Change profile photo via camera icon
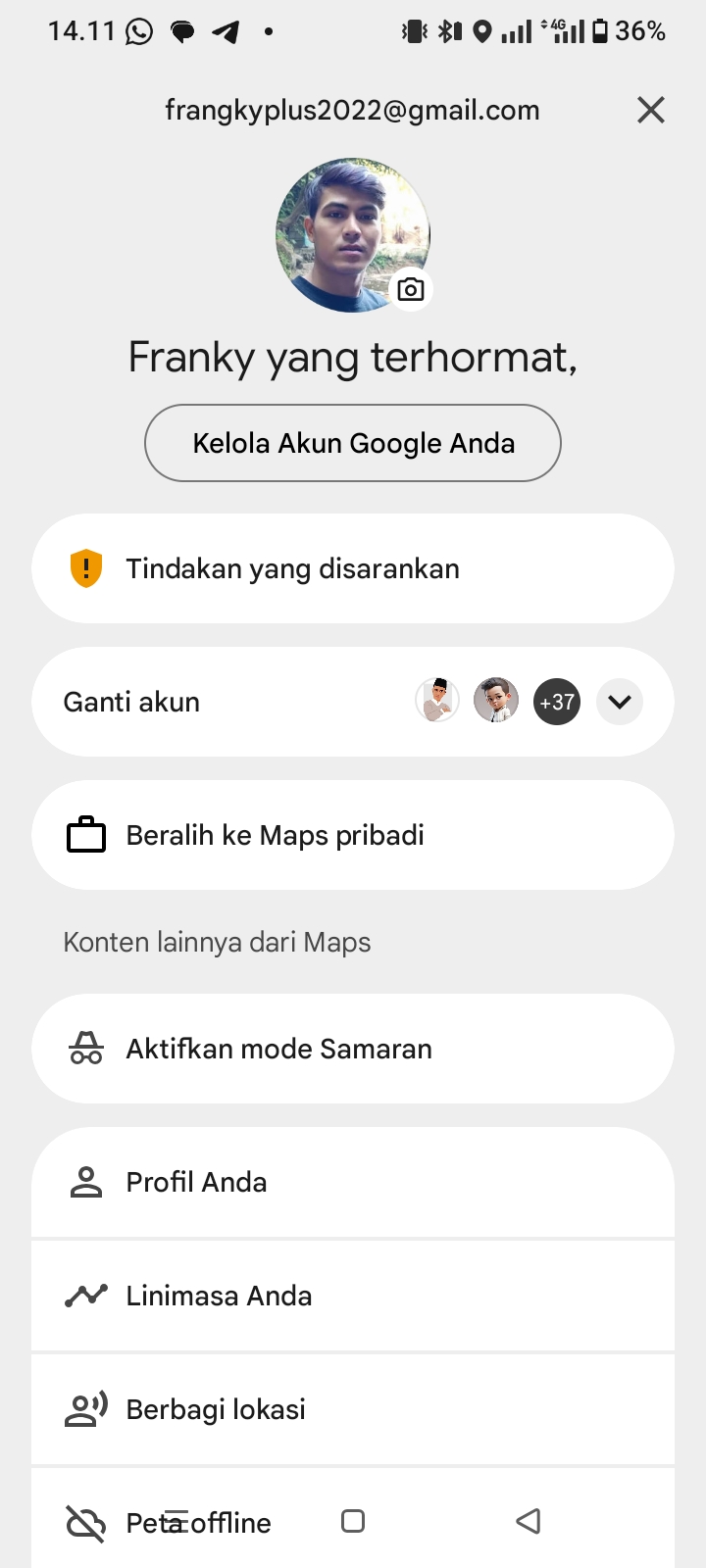This screenshot has width=706, height=1568. coord(411,290)
